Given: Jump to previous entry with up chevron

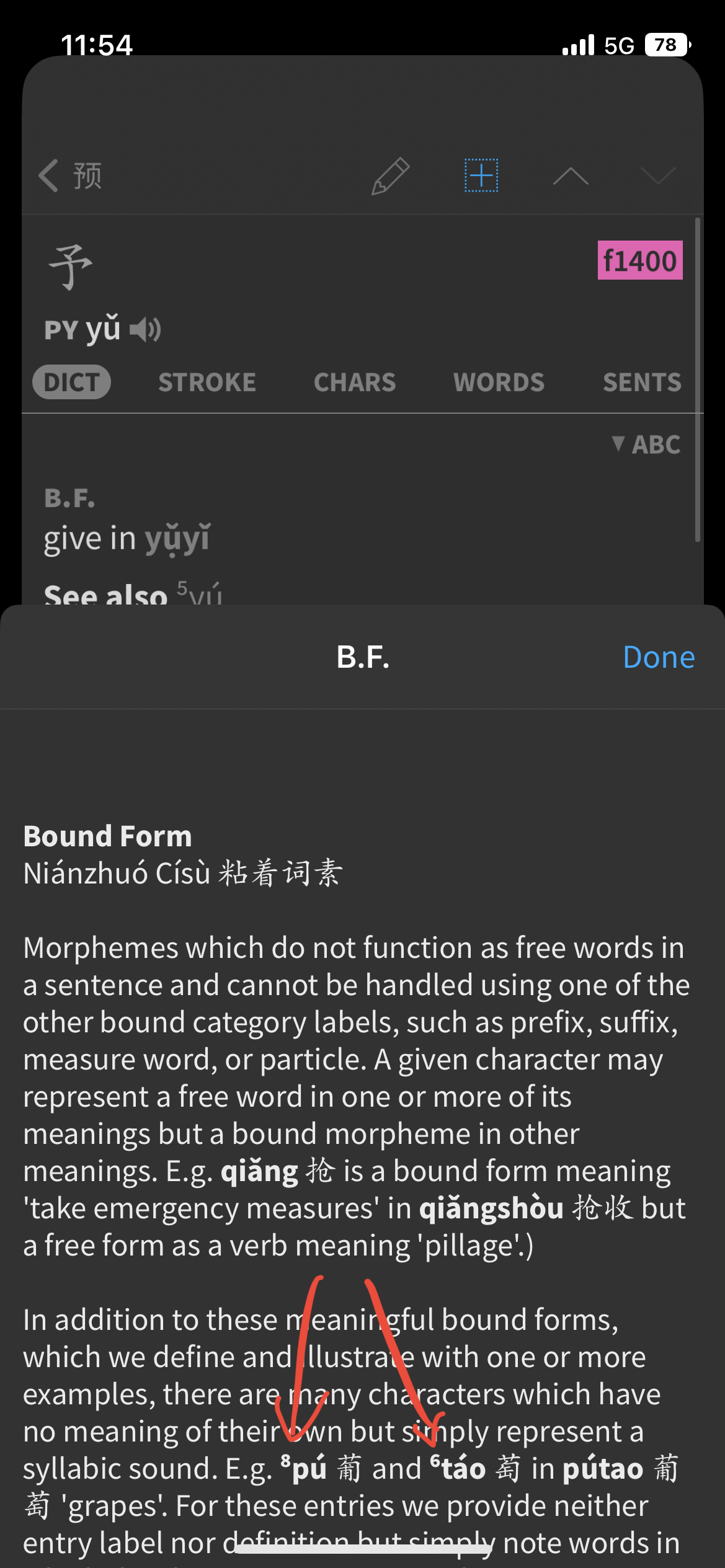Looking at the screenshot, I should click(571, 176).
